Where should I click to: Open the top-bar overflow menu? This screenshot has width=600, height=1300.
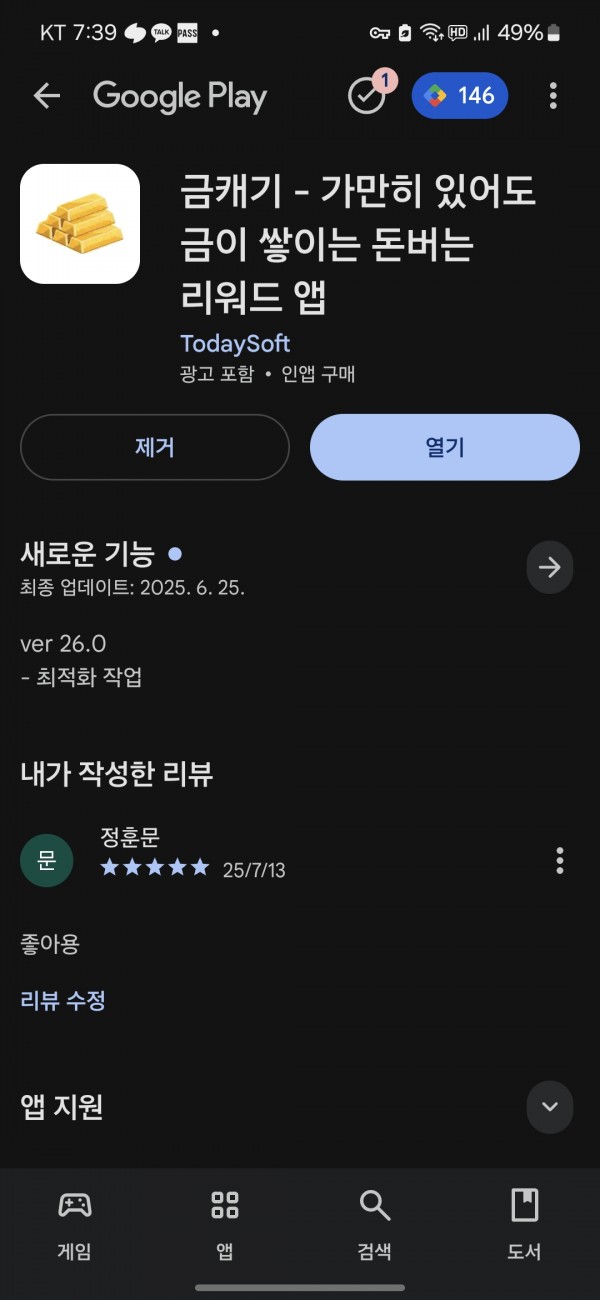(x=553, y=96)
